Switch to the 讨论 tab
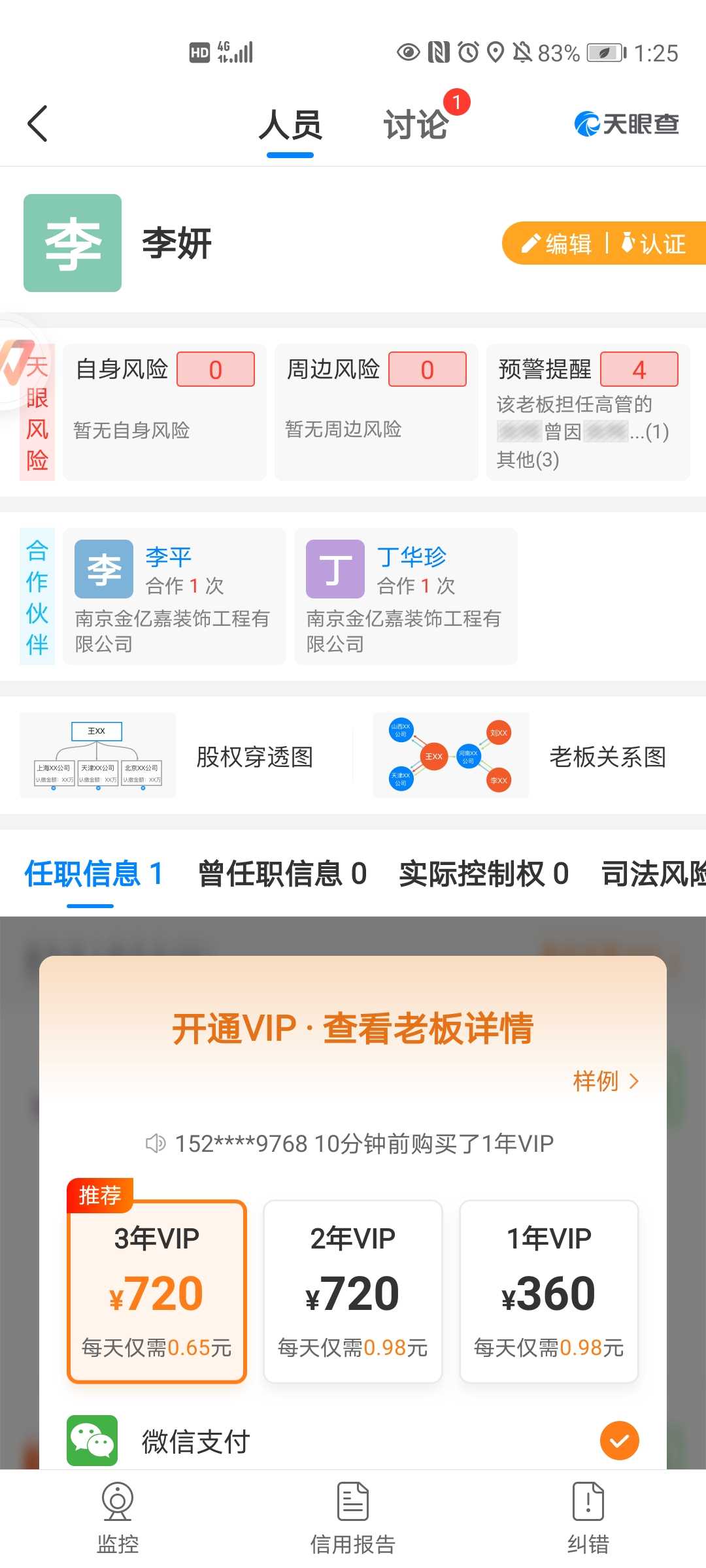The height and width of the screenshot is (1568, 706). point(416,124)
